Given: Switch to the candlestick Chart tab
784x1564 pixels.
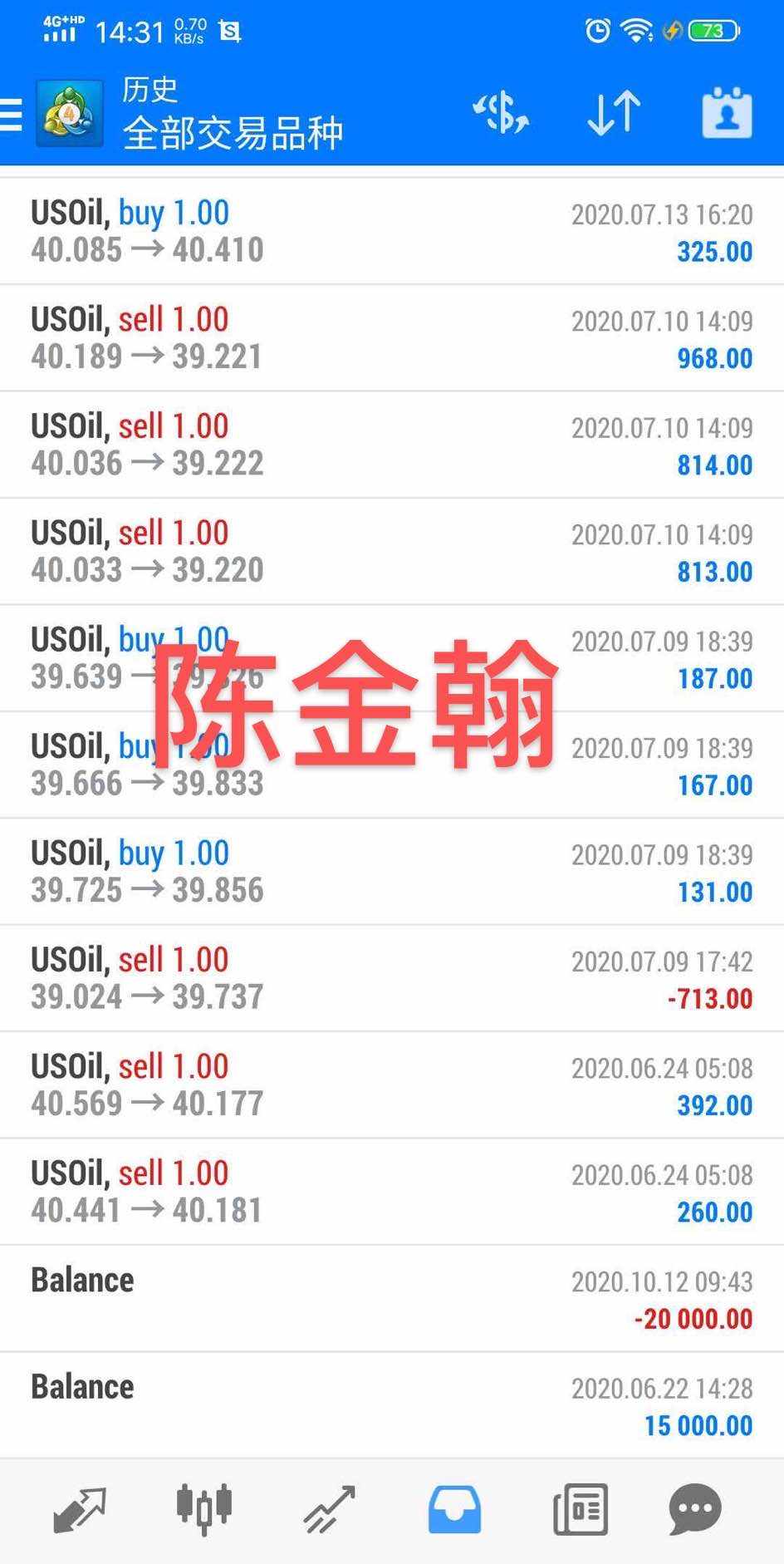Looking at the screenshot, I should click(x=204, y=1509).
